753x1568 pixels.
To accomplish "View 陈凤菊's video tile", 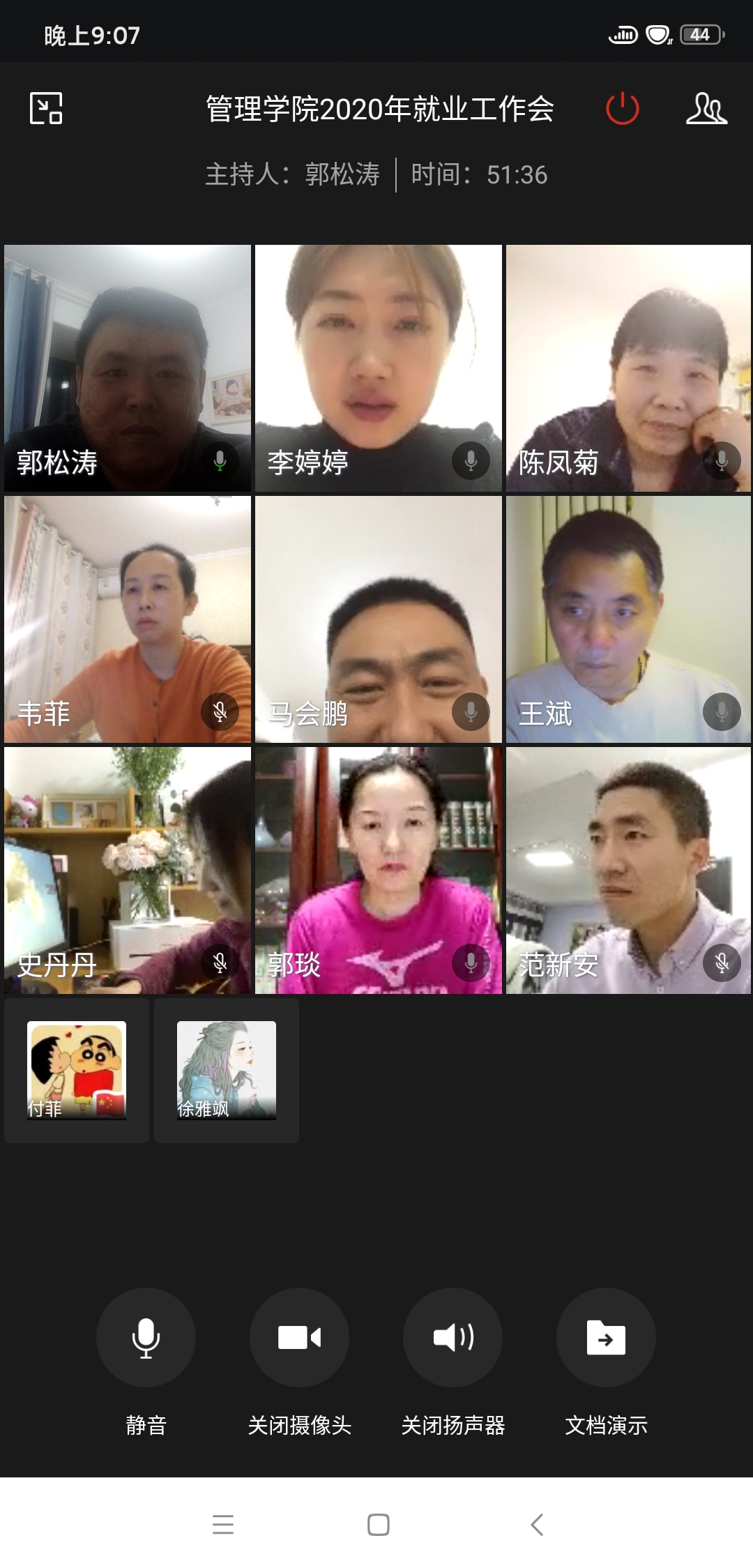I will (x=628, y=368).
